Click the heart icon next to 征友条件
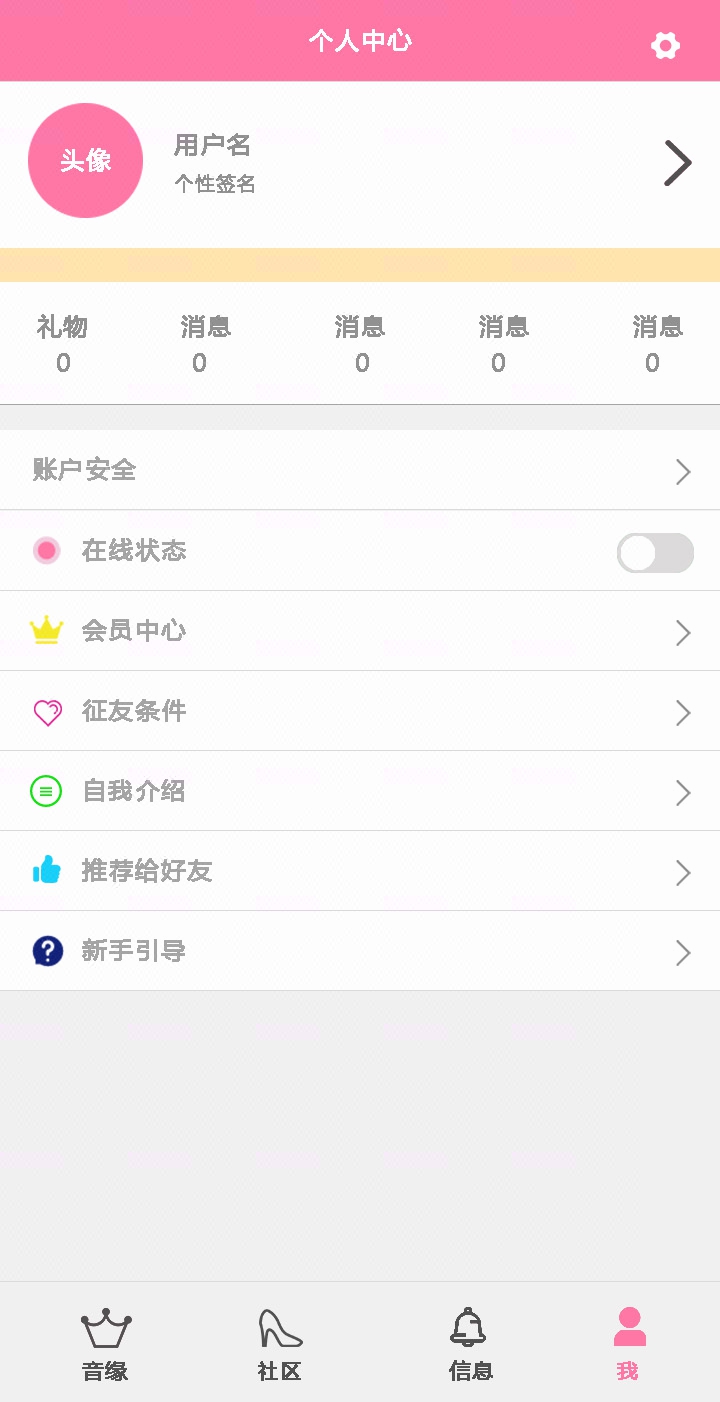The width and height of the screenshot is (720, 1402). click(x=46, y=711)
